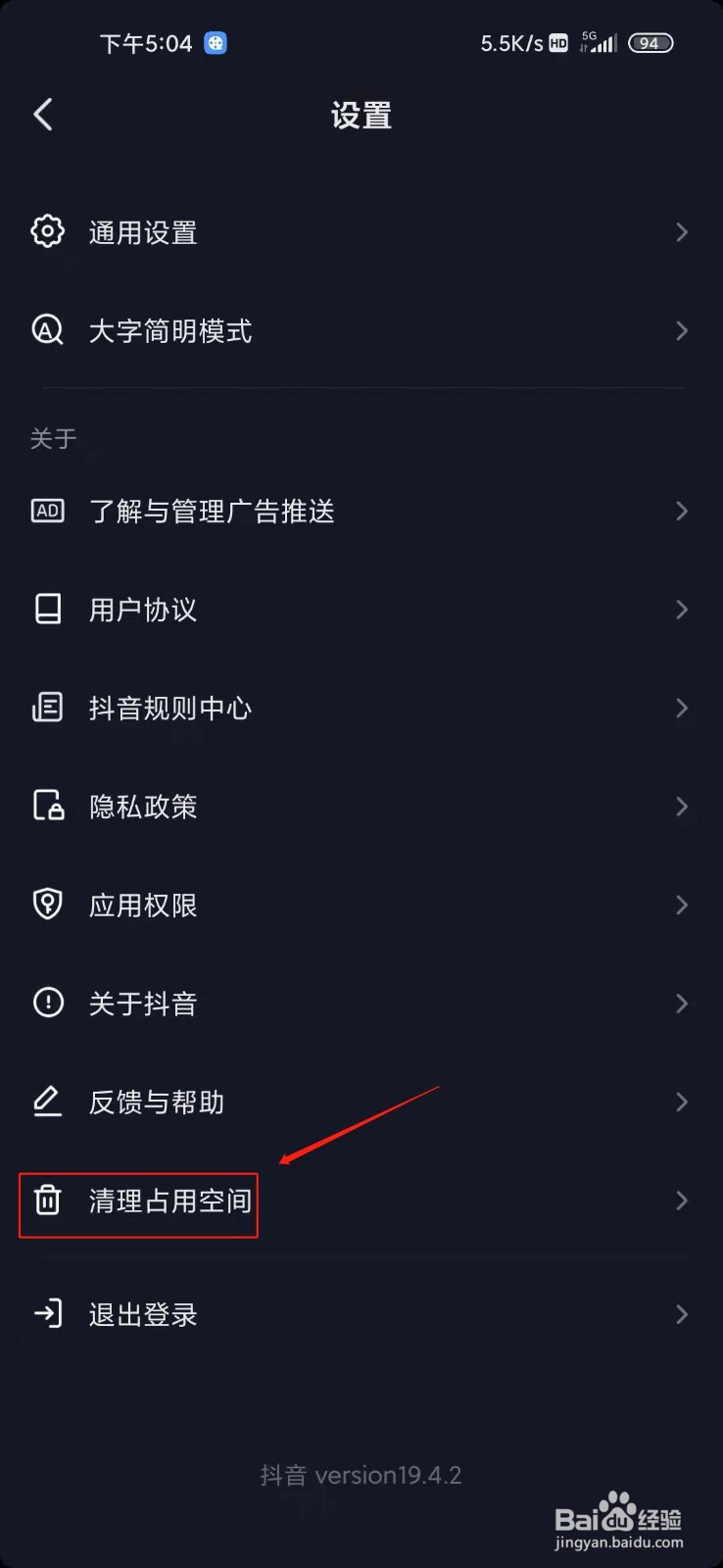Click the AD icon beside 了解与管理广告推送
Screen dimensions: 723x1568
(47, 511)
